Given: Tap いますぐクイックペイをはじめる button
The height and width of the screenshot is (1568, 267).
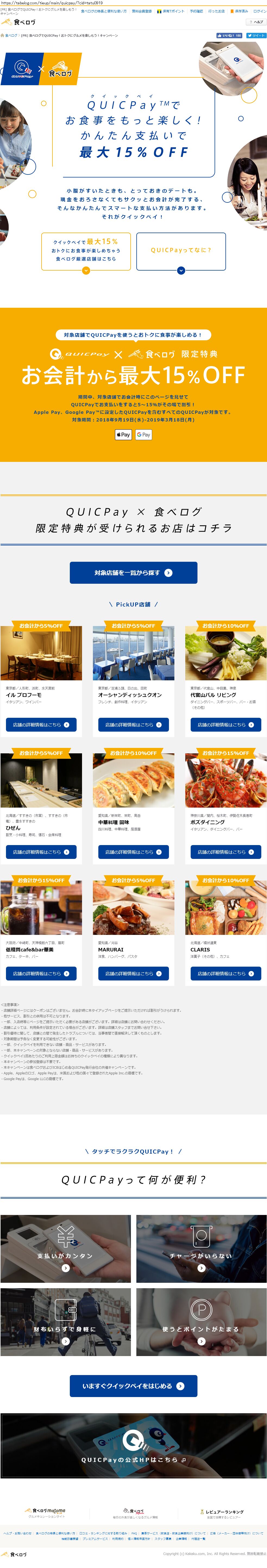Looking at the screenshot, I should click(134, 1386).
